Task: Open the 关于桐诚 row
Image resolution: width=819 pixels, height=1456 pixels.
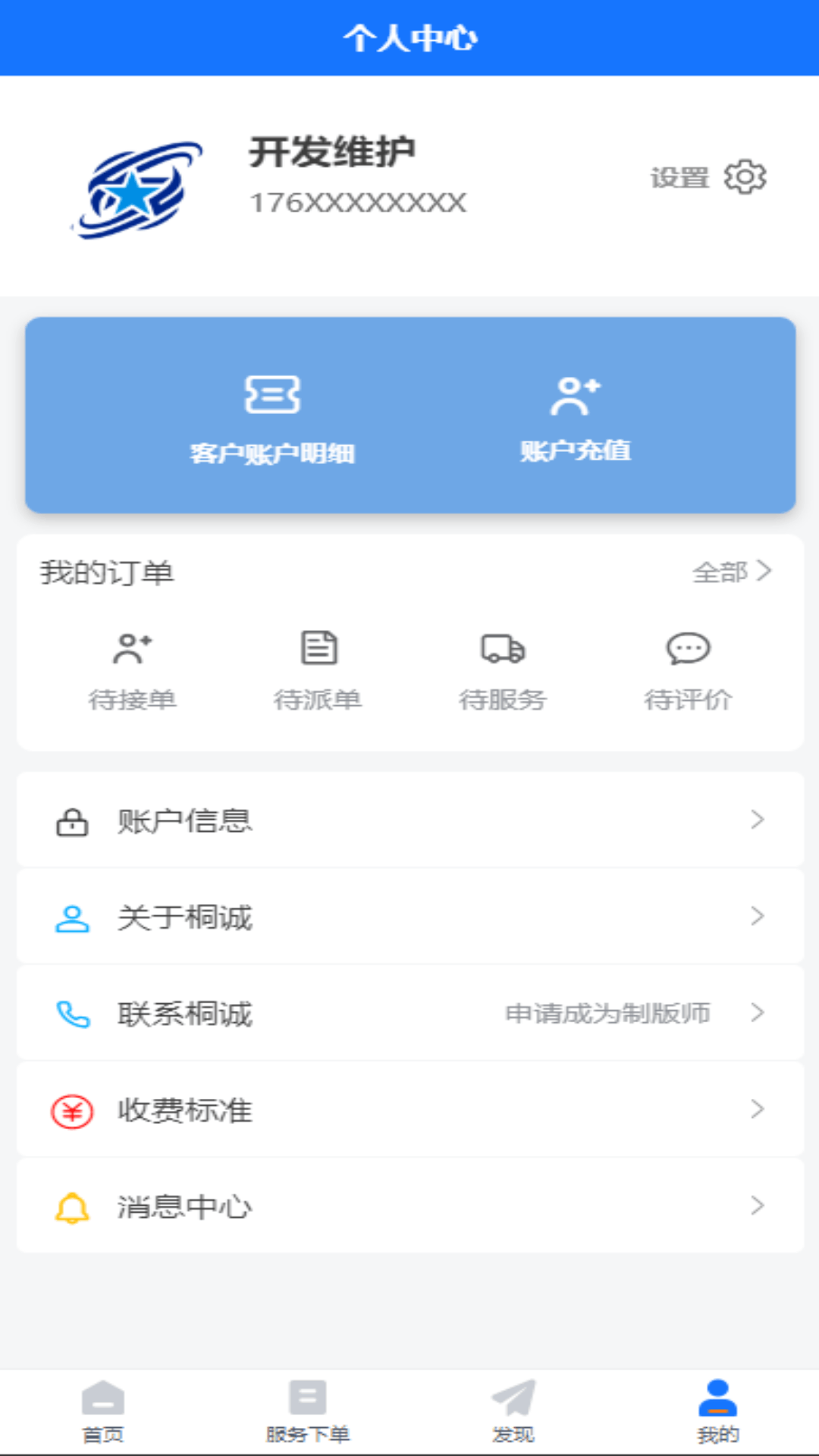Action: coord(409,917)
